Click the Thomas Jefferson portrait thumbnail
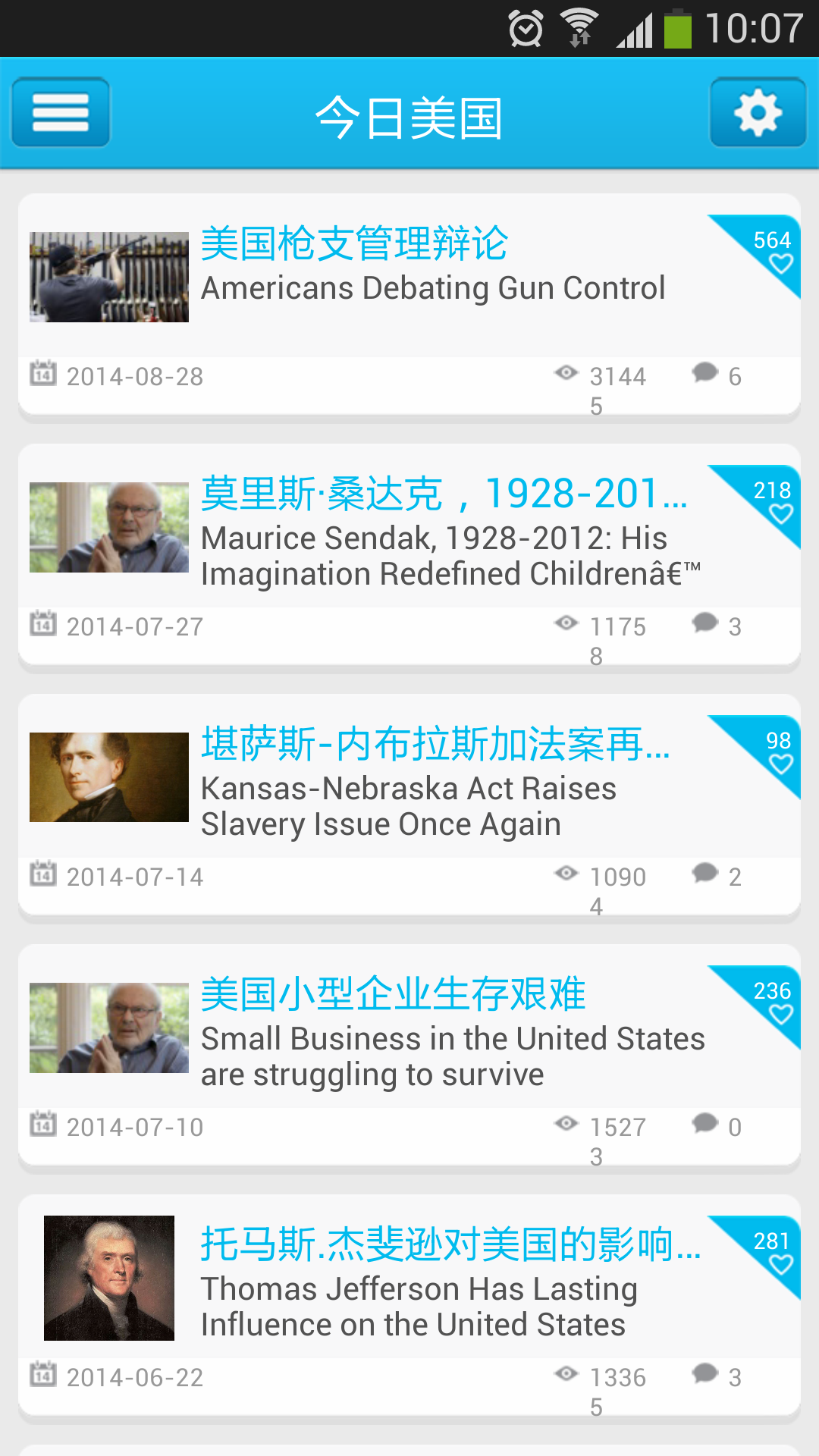819x1456 pixels. click(x=108, y=1278)
